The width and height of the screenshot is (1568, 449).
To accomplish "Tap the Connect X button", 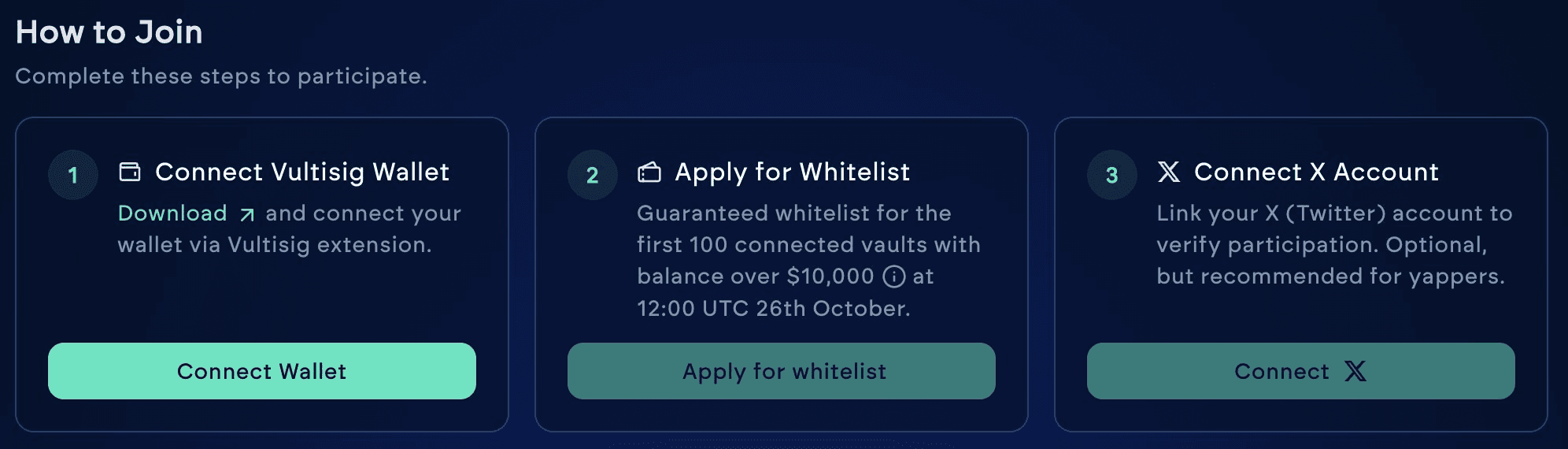I will tap(1300, 371).
